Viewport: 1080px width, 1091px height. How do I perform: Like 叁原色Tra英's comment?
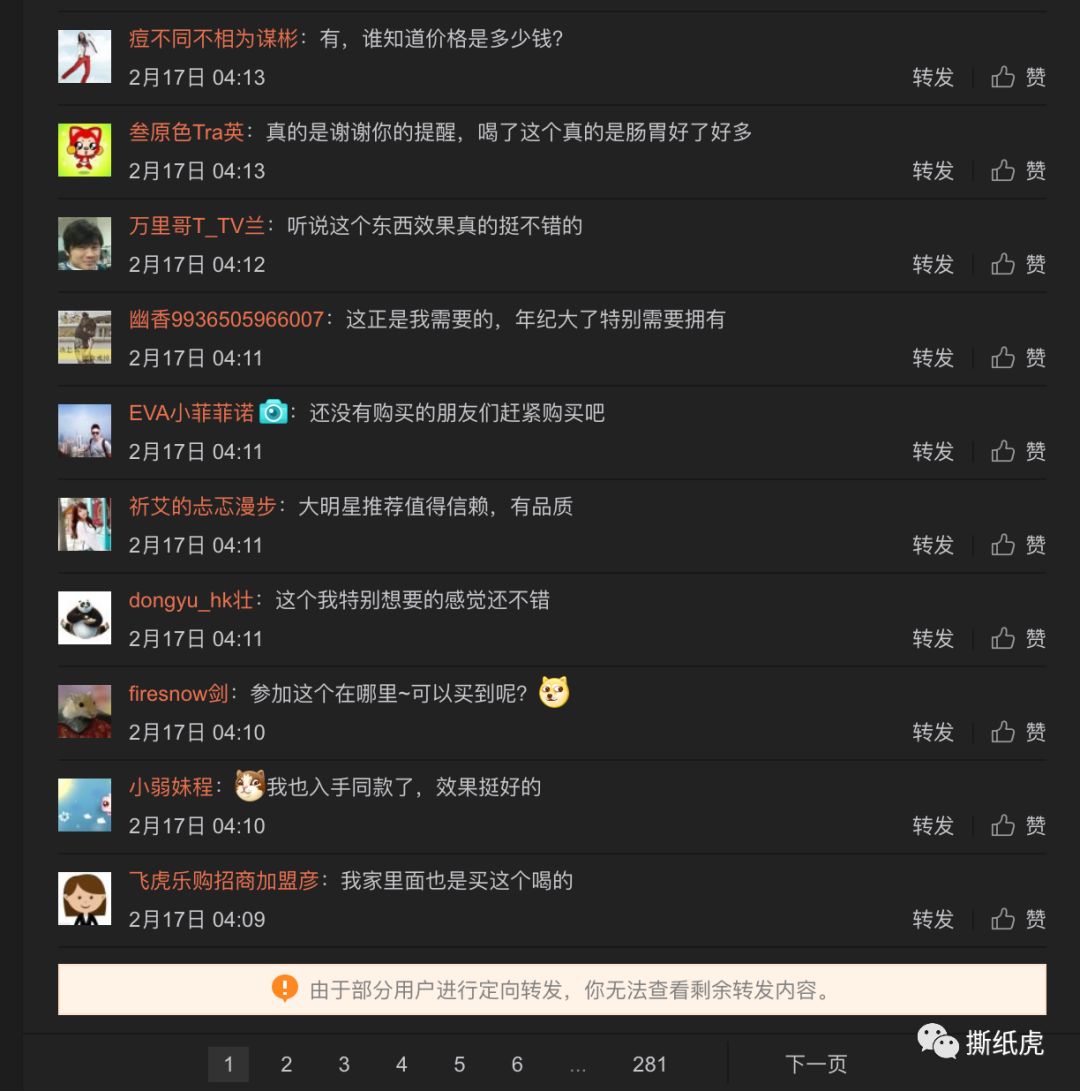tap(1019, 171)
